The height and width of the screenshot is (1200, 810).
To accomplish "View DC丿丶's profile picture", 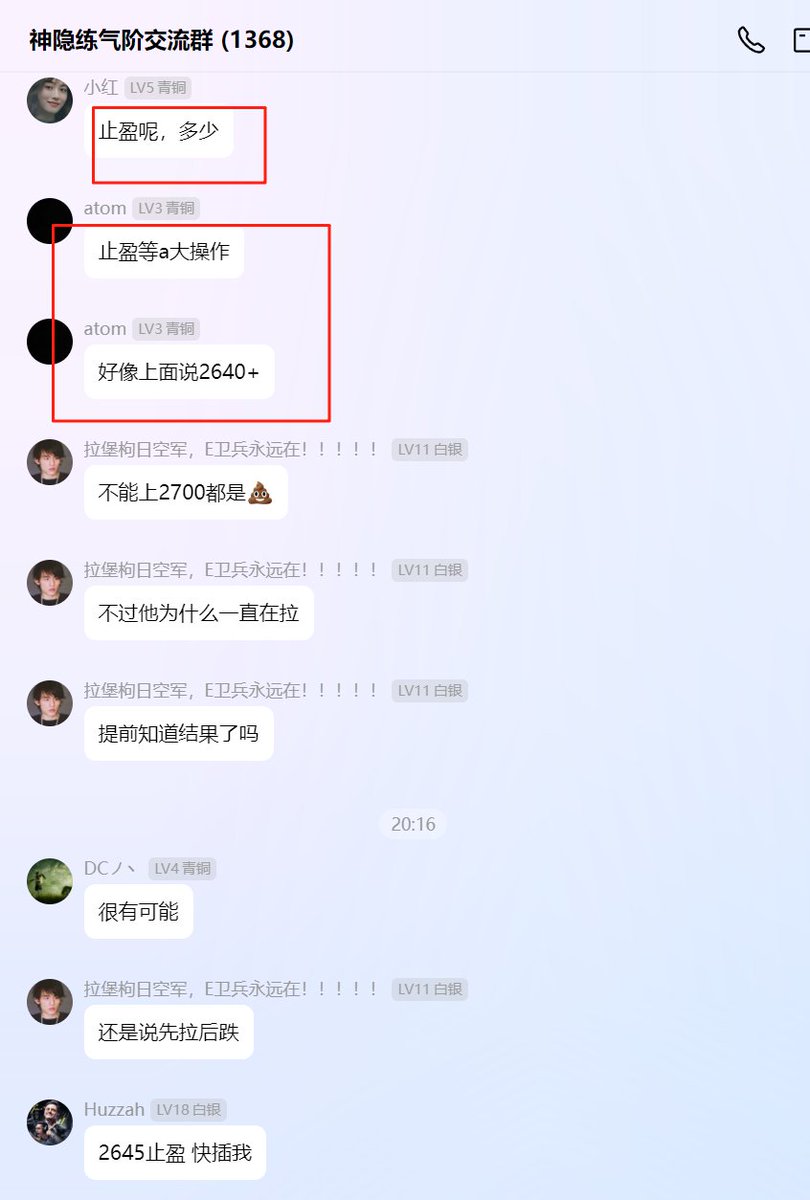I will coord(49,881).
